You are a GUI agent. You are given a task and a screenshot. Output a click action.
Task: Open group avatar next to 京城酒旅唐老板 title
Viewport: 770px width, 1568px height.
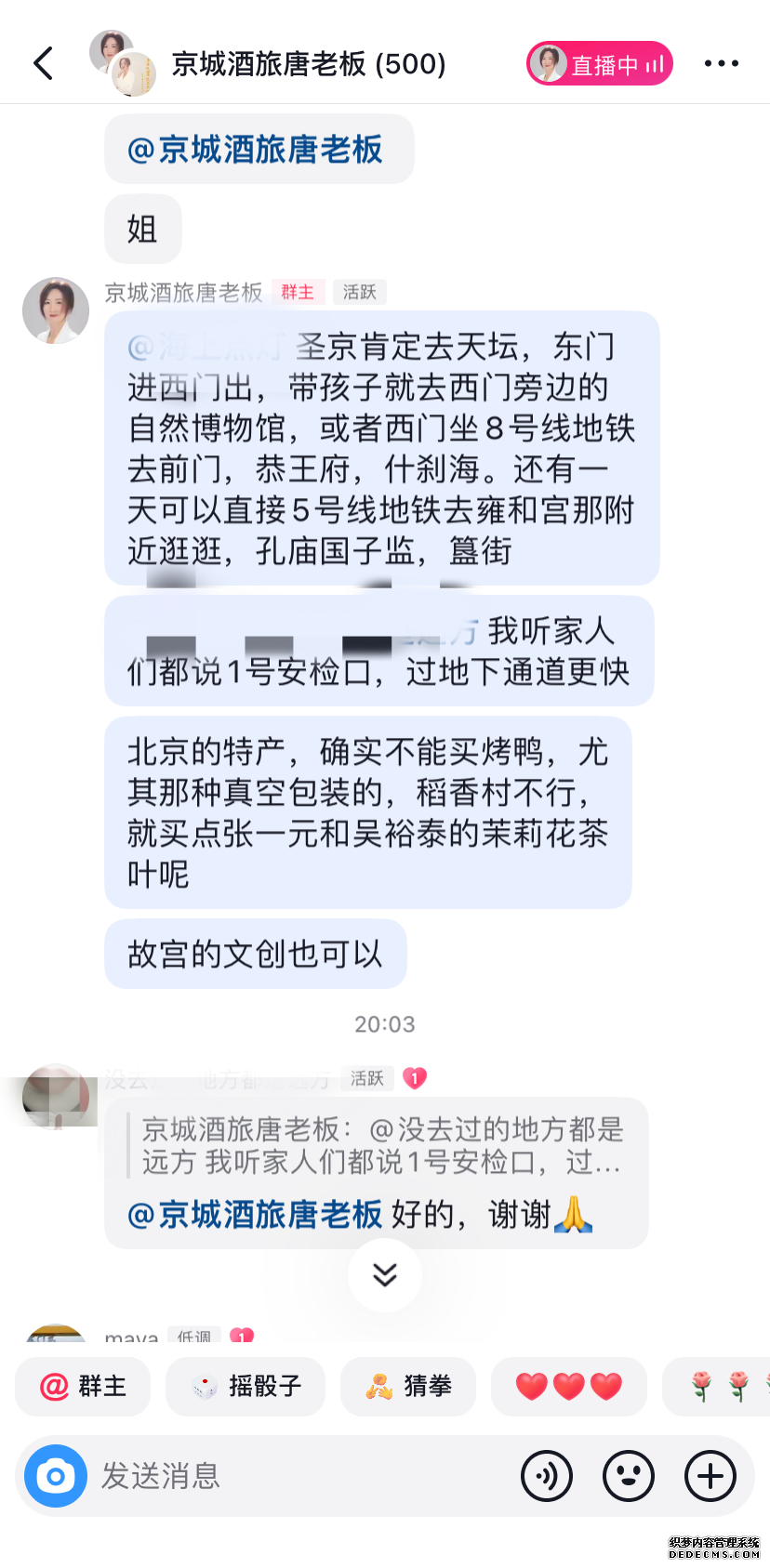click(x=123, y=62)
